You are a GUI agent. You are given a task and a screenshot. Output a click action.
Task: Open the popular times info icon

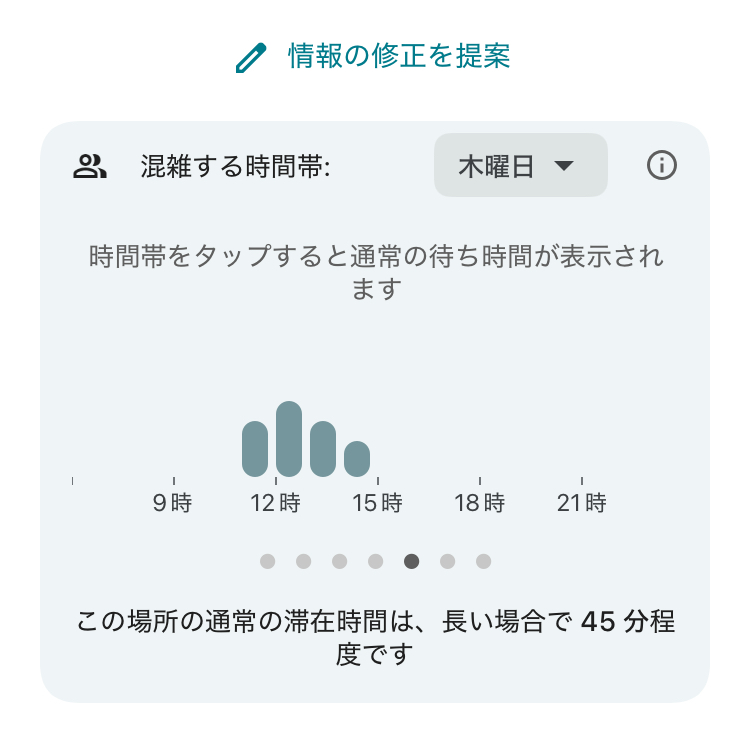662,166
